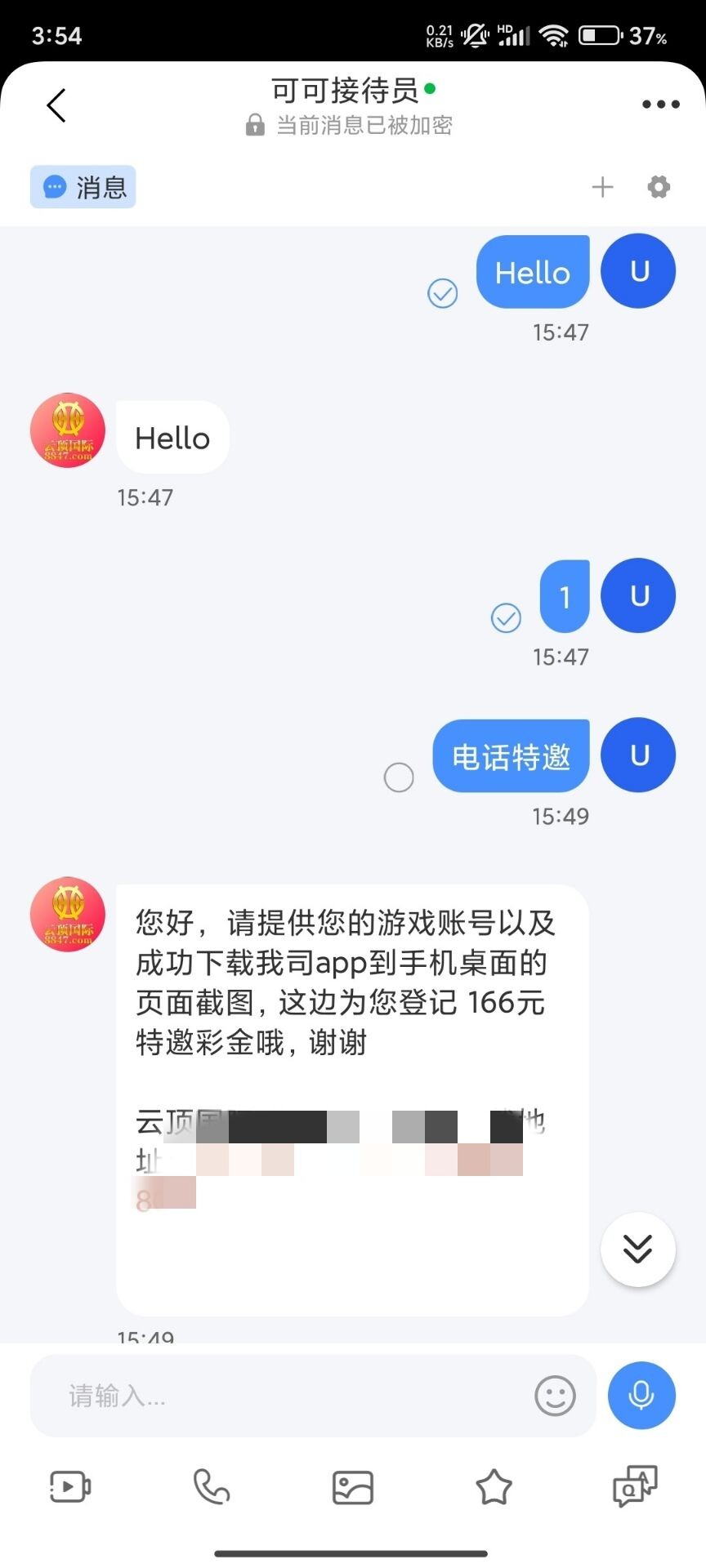The width and height of the screenshot is (706, 1568).
Task: Open chat settings gear
Action: pos(659,187)
